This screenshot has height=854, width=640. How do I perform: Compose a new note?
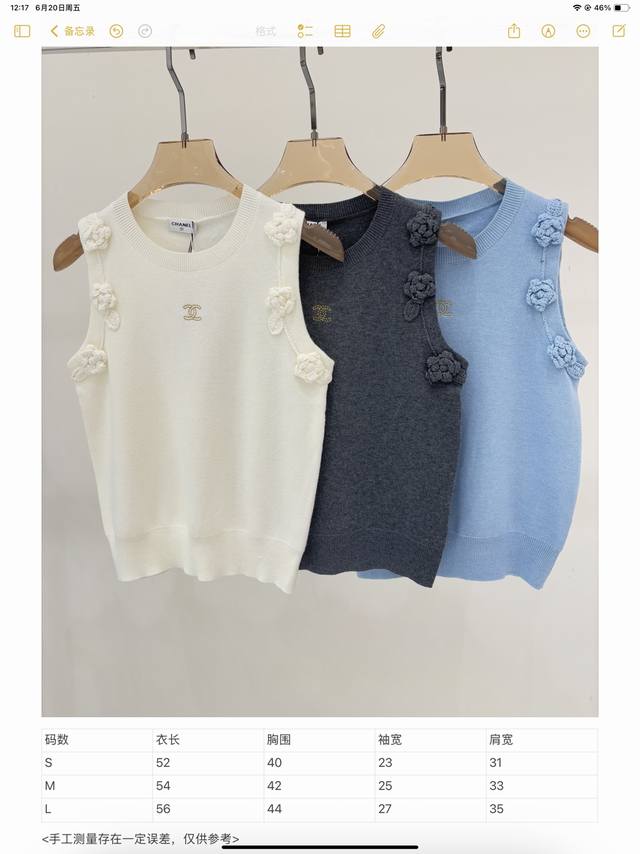(618, 31)
